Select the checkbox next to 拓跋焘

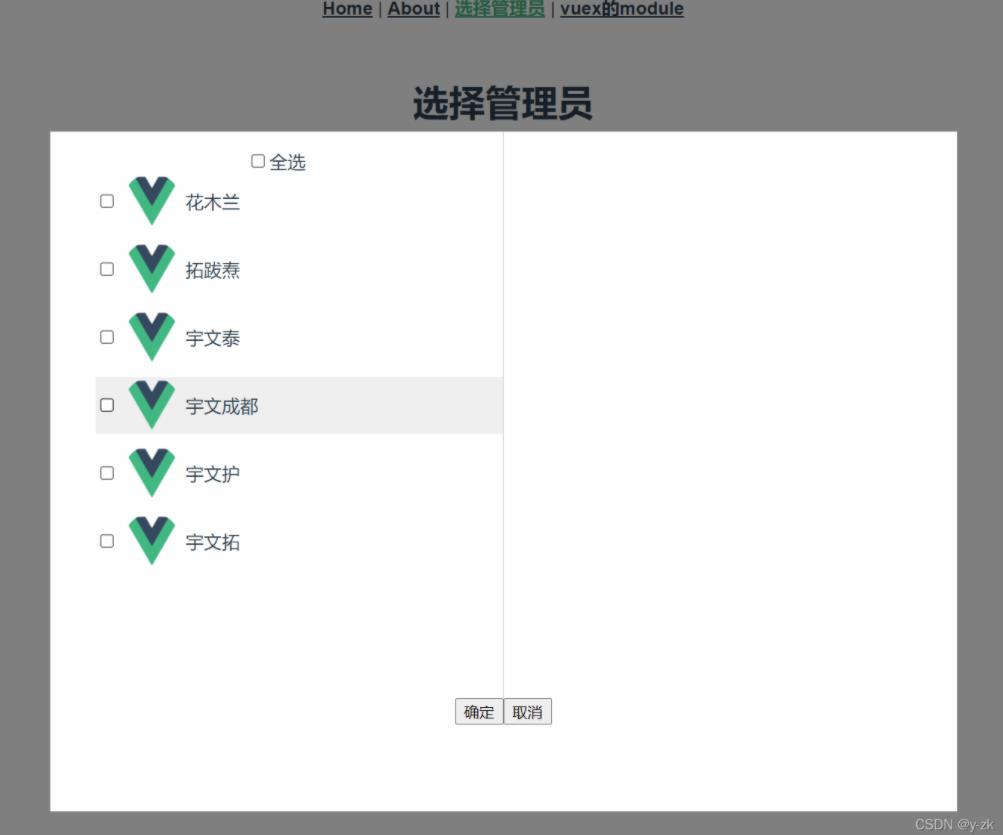click(107, 269)
